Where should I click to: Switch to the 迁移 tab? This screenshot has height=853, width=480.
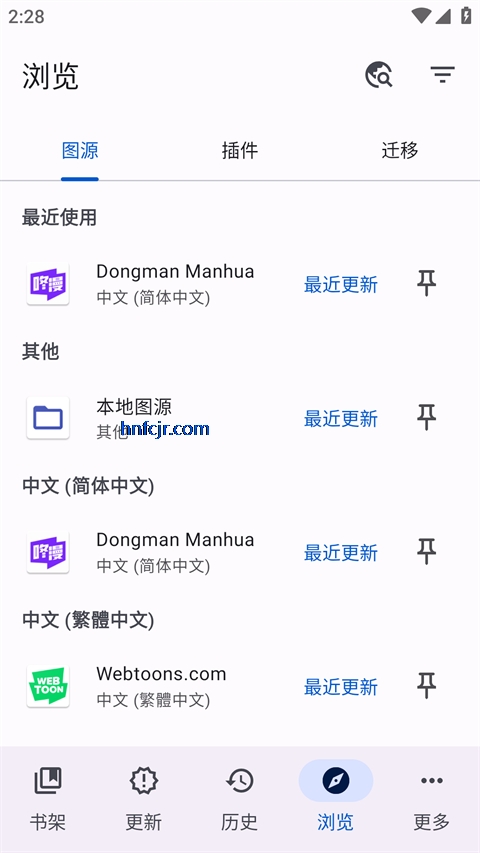[x=400, y=150]
